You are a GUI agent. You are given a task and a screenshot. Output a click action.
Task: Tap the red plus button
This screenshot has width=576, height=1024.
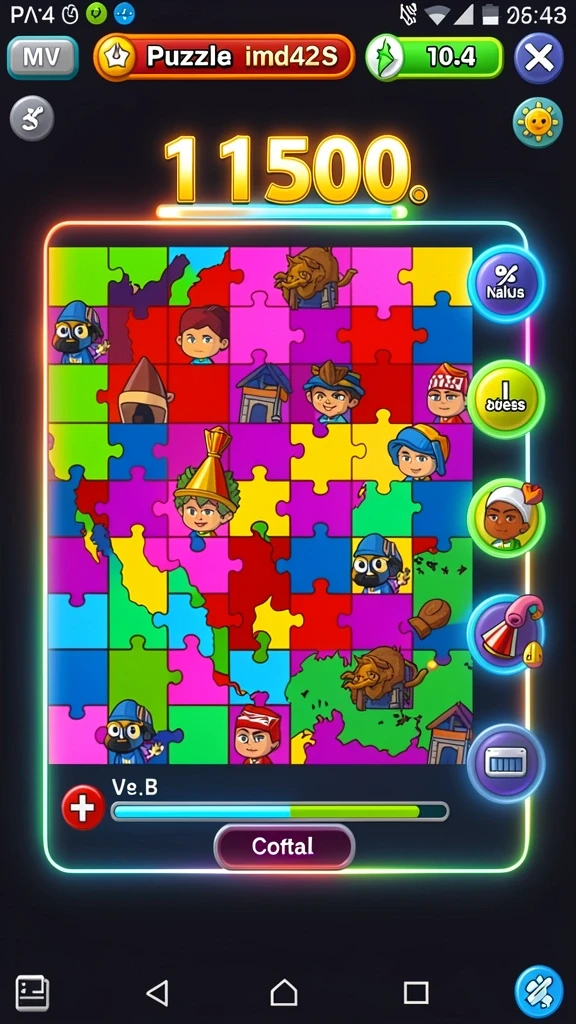tap(83, 808)
